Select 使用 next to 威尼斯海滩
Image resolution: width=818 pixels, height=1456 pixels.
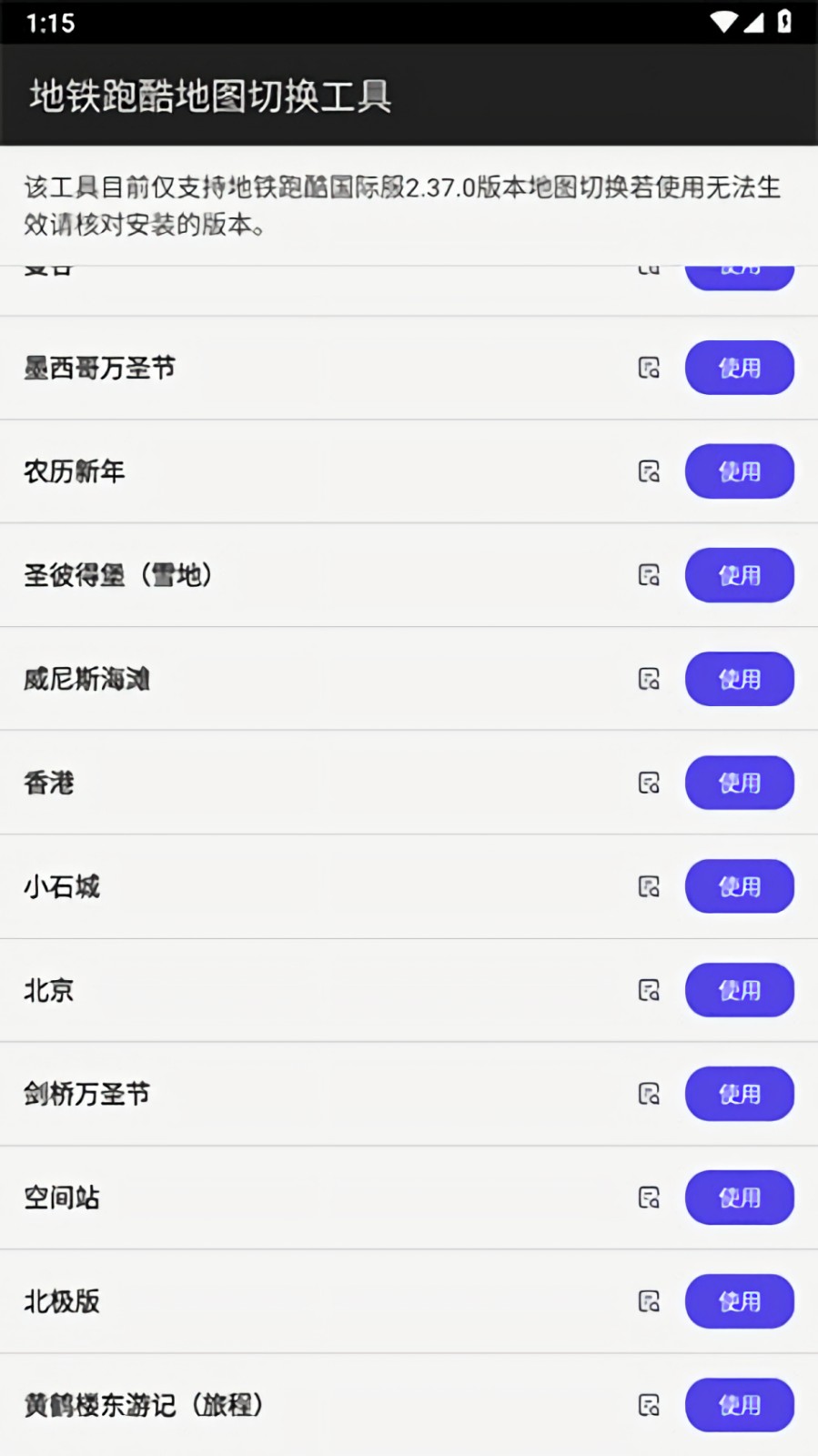pyautogui.click(x=739, y=679)
